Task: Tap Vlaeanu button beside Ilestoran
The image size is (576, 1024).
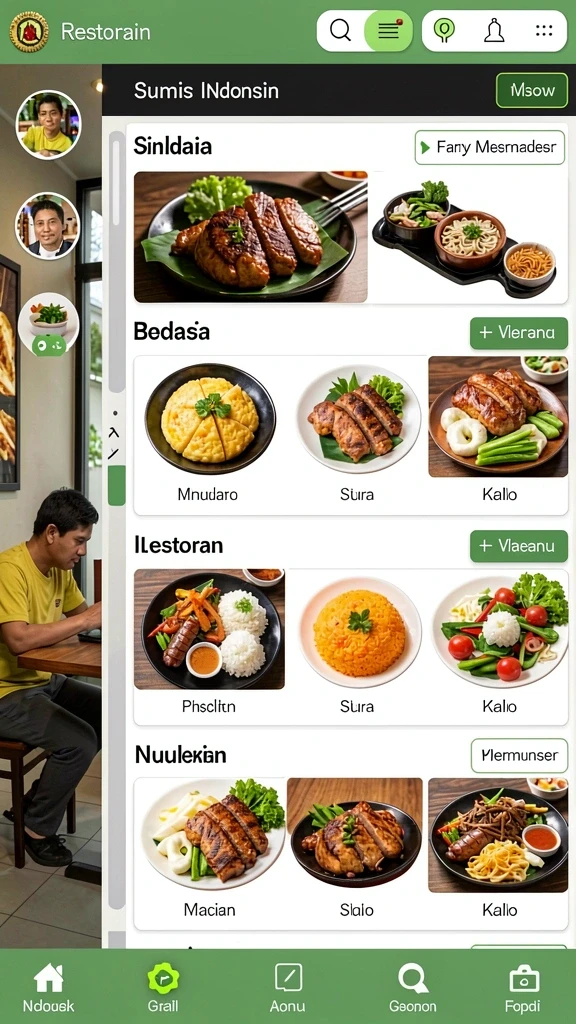Action: click(x=519, y=546)
